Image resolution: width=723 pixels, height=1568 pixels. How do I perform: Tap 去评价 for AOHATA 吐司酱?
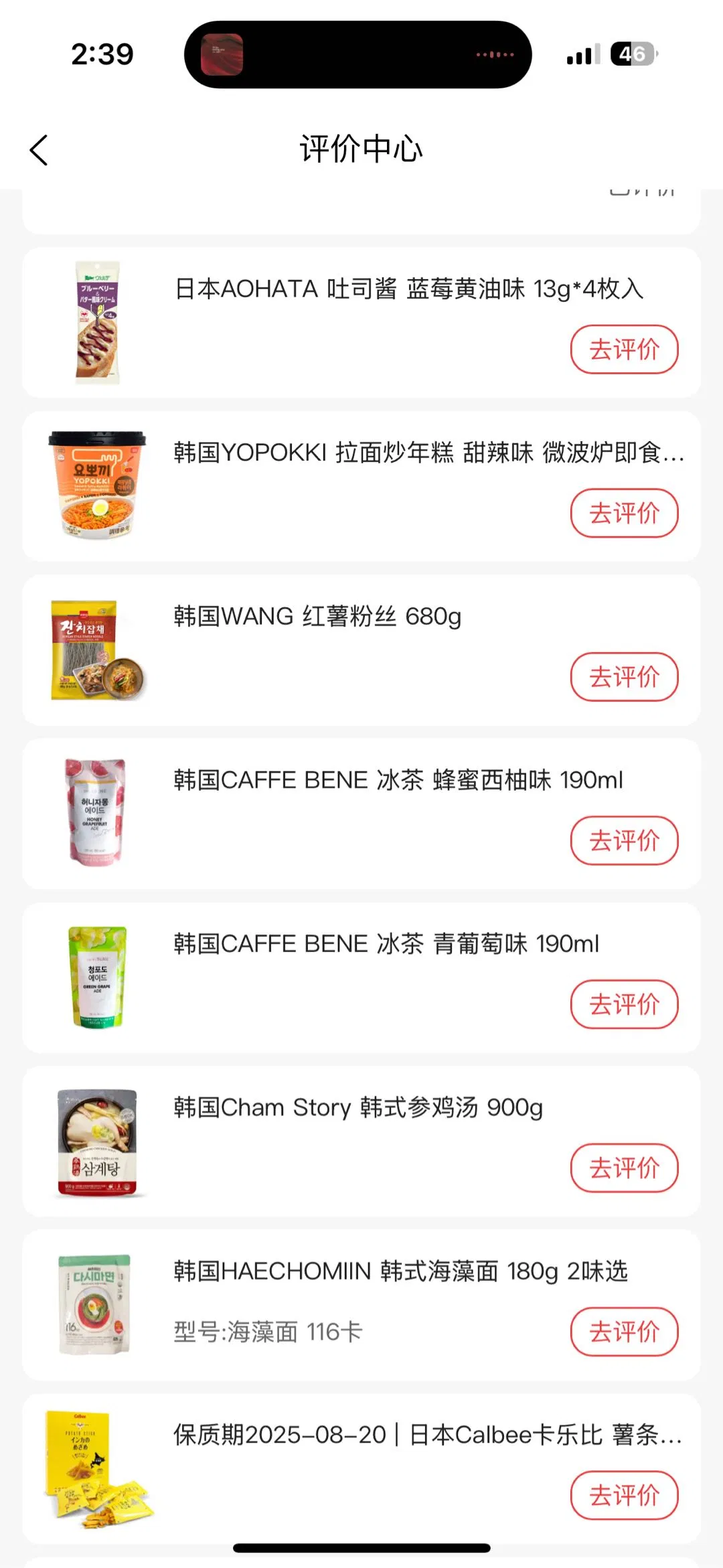coord(624,349)
